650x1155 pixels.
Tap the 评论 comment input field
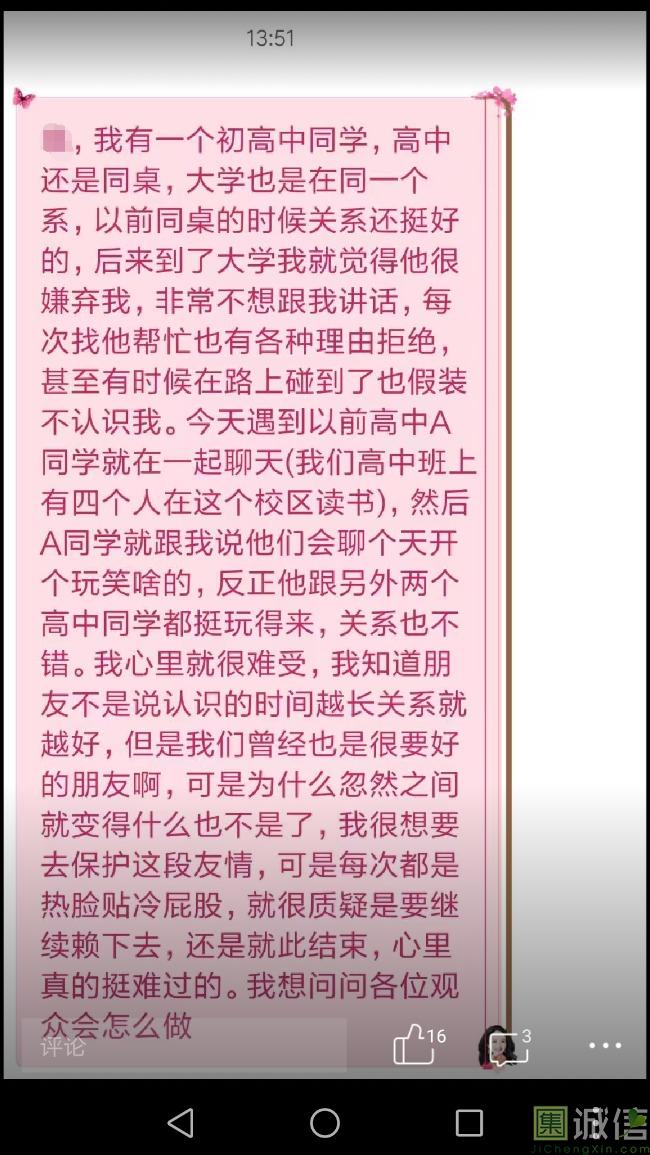(183, 1046)
